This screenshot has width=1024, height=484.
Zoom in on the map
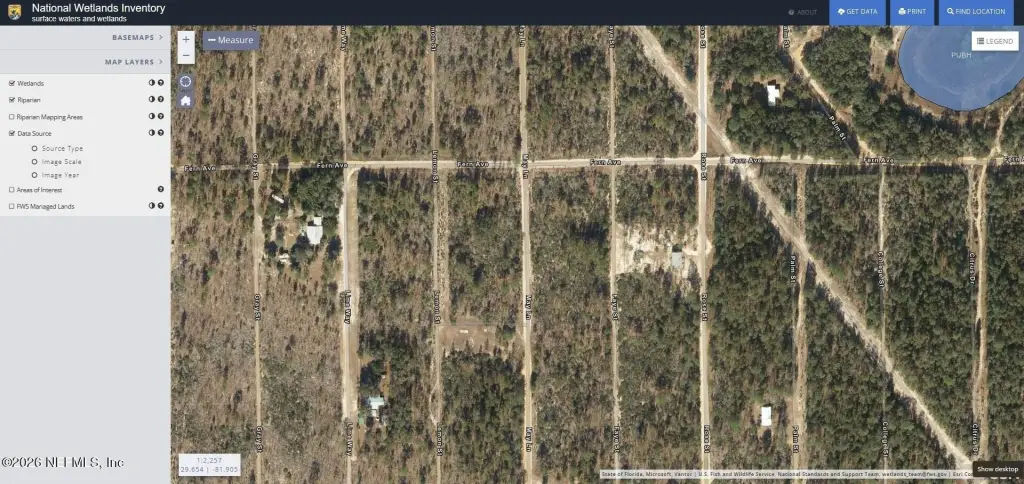tap(186, 39)
